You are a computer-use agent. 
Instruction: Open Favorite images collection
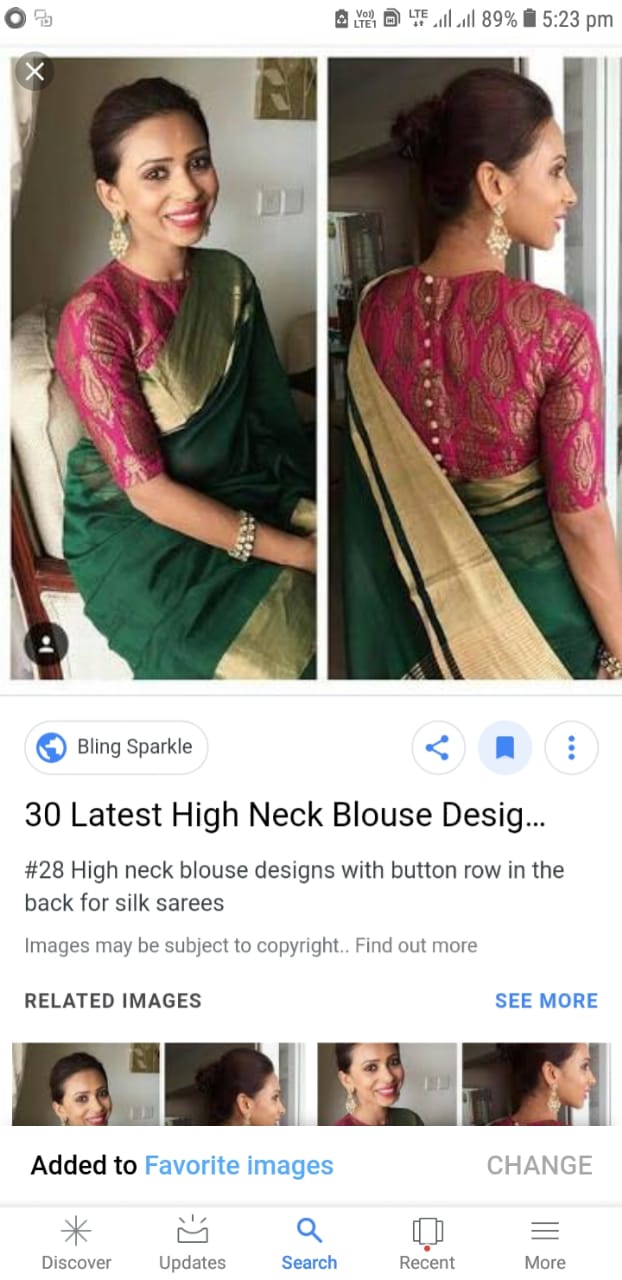[x=239, y=1165]
